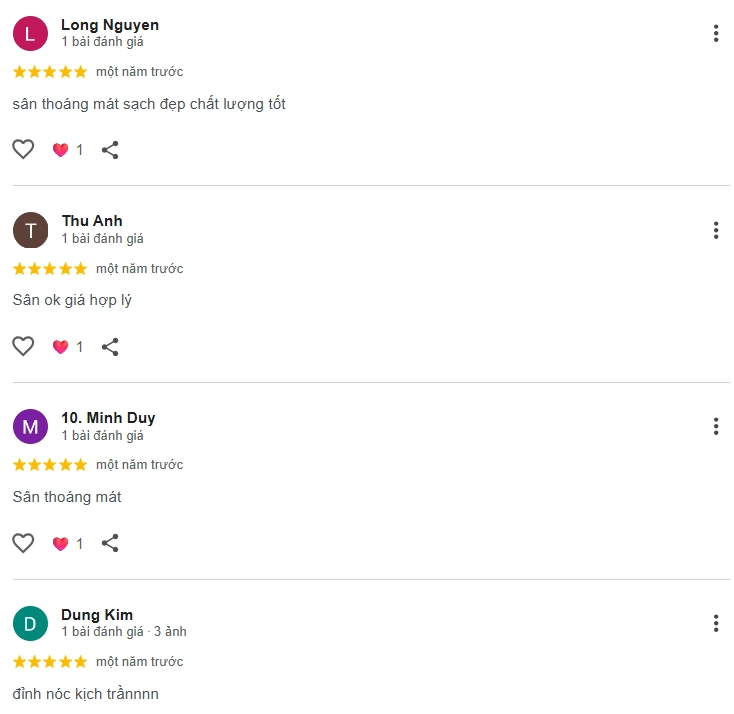The width and height of the screenshot is (734, 714).
Task: Like Long Nguyen's review with the heart outline
Action: click(23, 150)
